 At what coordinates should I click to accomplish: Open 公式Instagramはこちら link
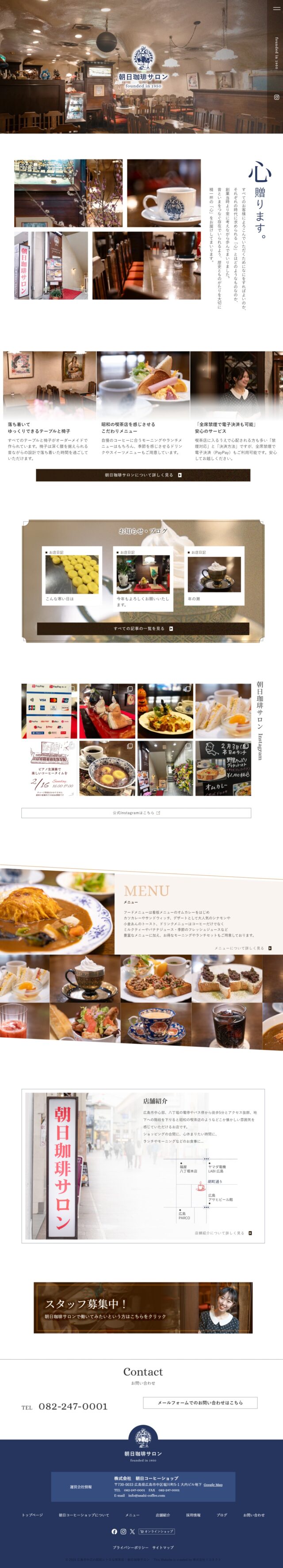136,812
